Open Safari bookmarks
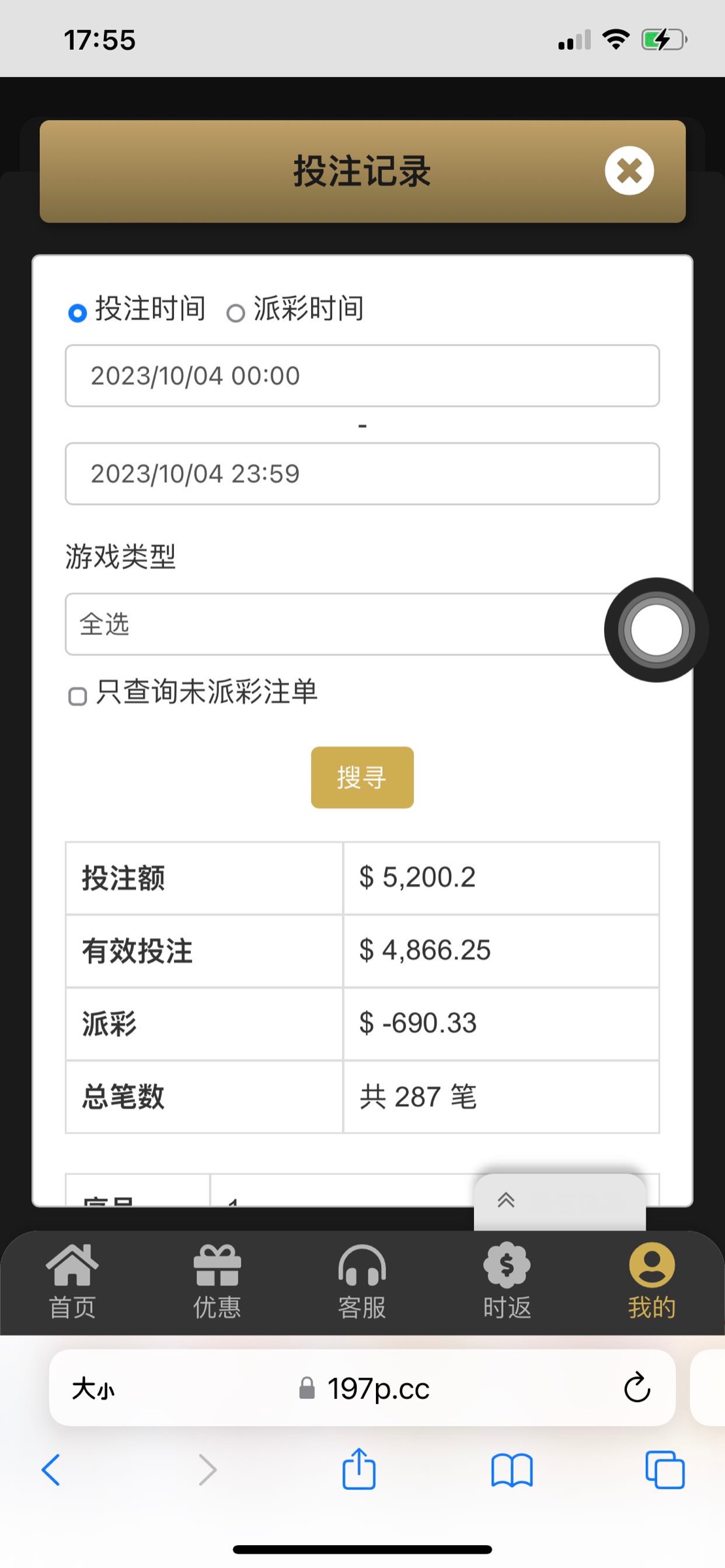725x1568 pixels. click(512, 1470)
